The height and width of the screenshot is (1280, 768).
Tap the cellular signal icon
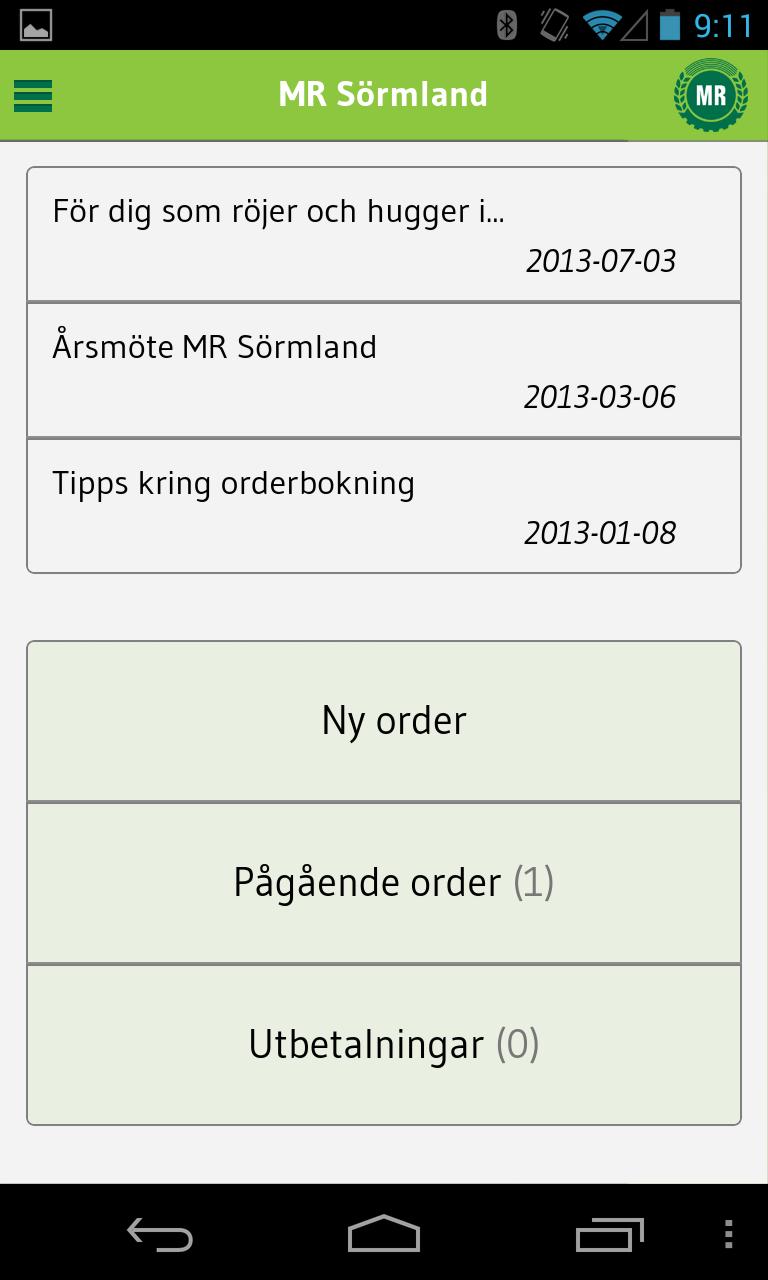[634, 28]
